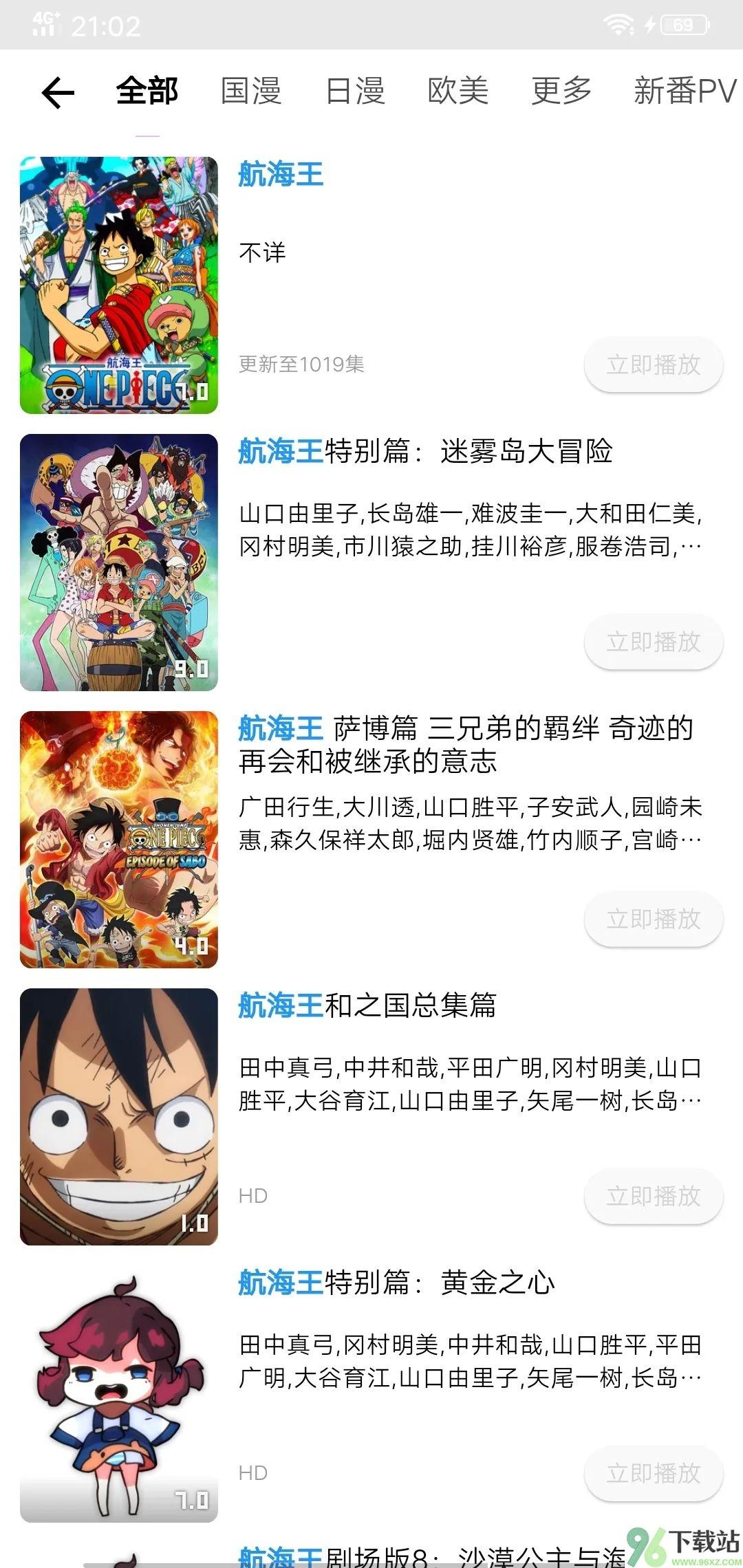Go back using the arrow icon
743x1568 pixels.
coord(58,93)
